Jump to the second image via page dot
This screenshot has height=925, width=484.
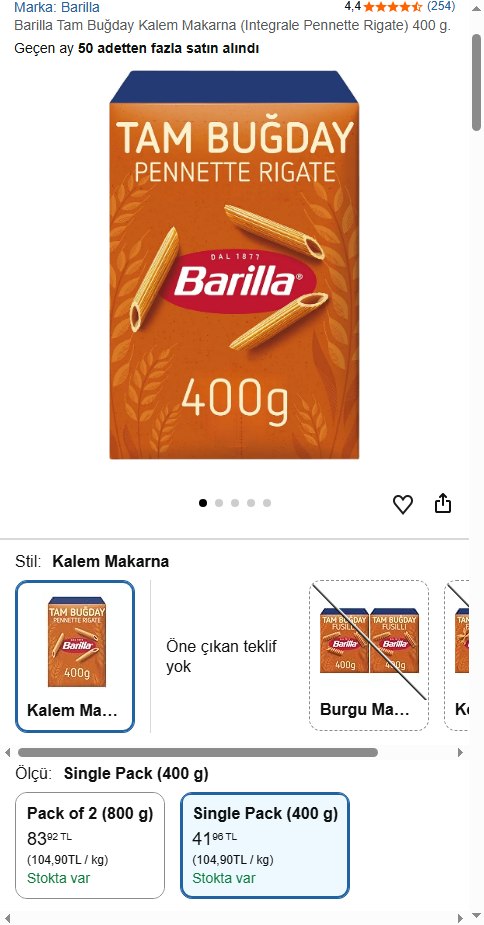pyautogui.click(x=219, y=503)
